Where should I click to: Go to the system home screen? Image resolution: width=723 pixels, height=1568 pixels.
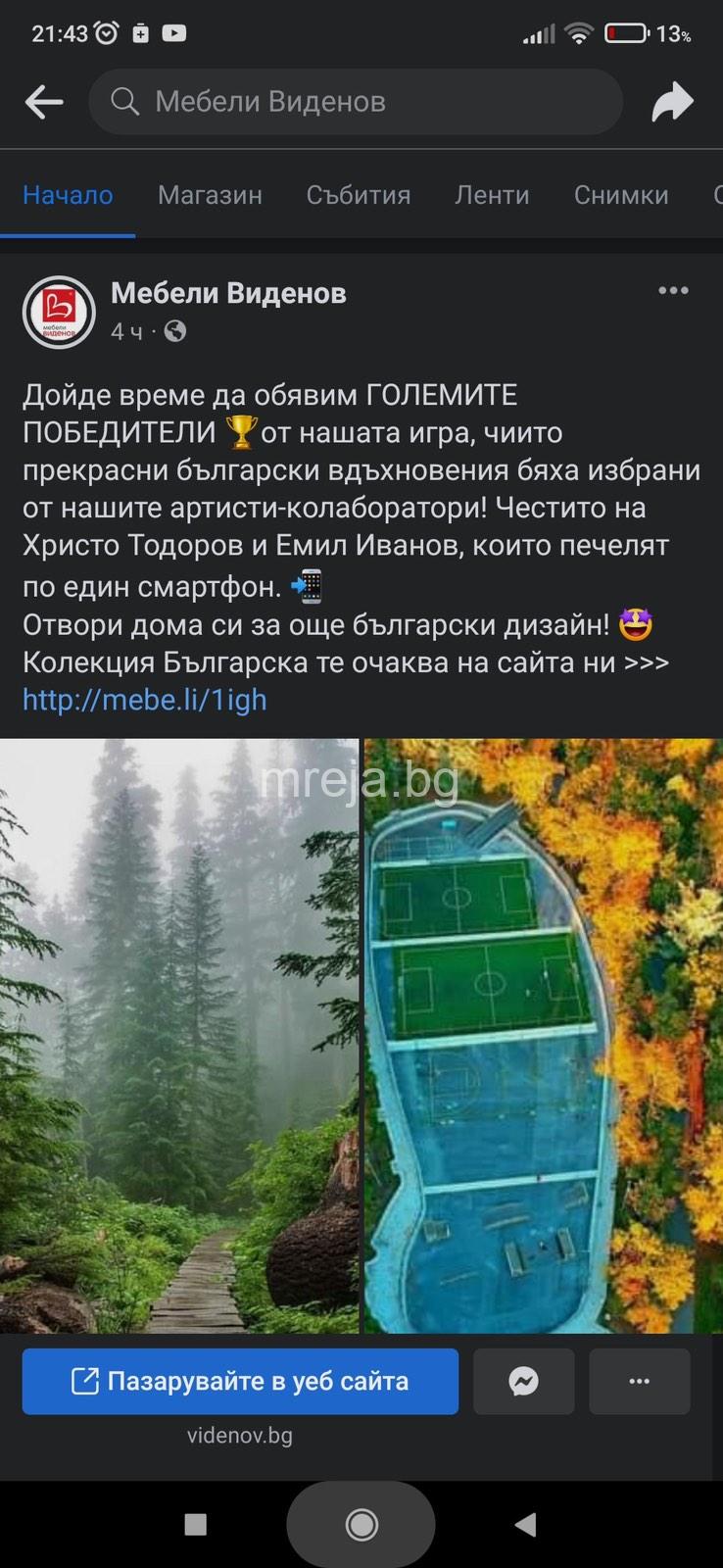[x=361, y=1524]
